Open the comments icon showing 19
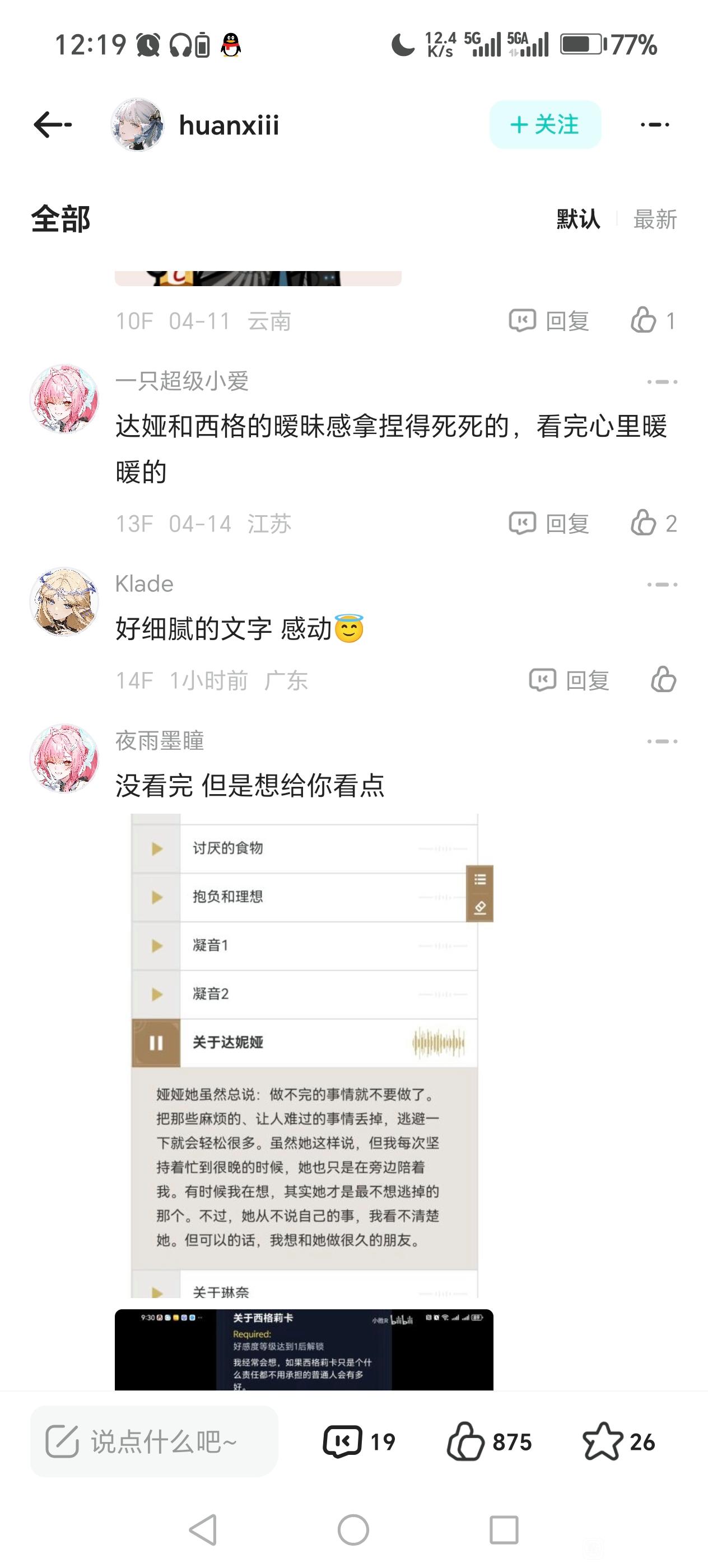Image resolution: width=708 pixels, height=1568 pixels. [x=359, y=1441]
